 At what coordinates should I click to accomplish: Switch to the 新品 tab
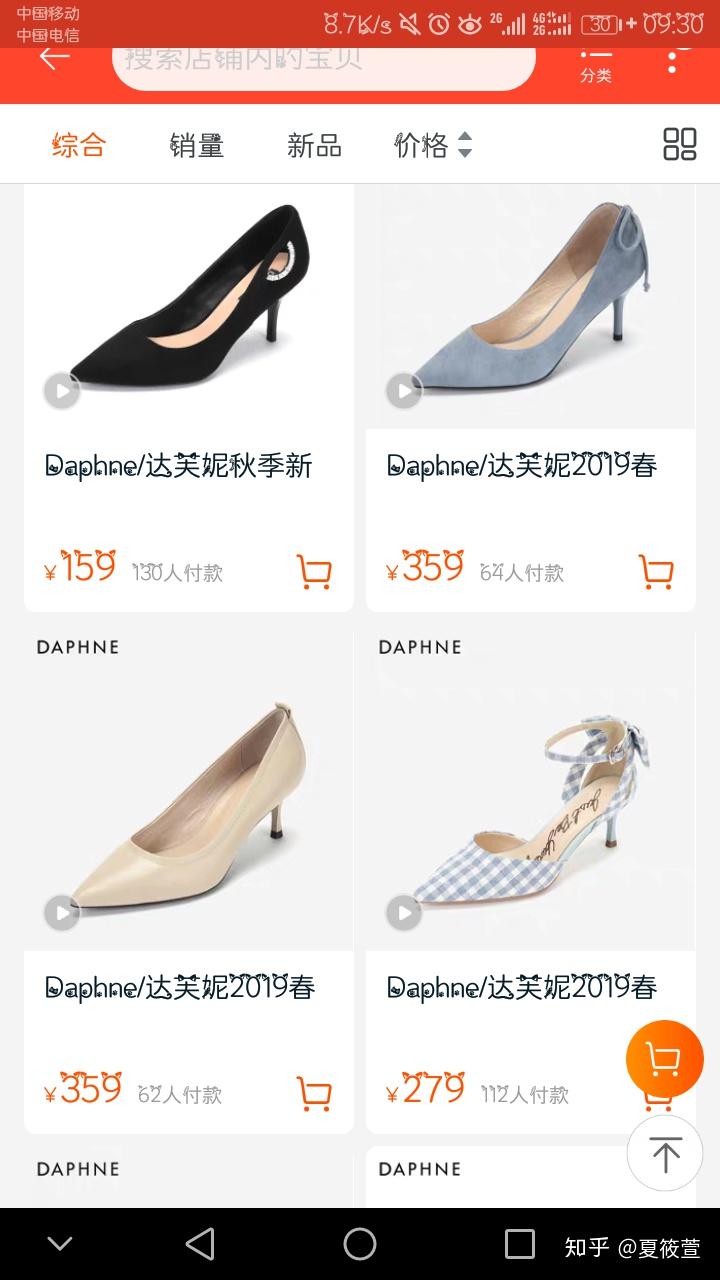[314, 146]
